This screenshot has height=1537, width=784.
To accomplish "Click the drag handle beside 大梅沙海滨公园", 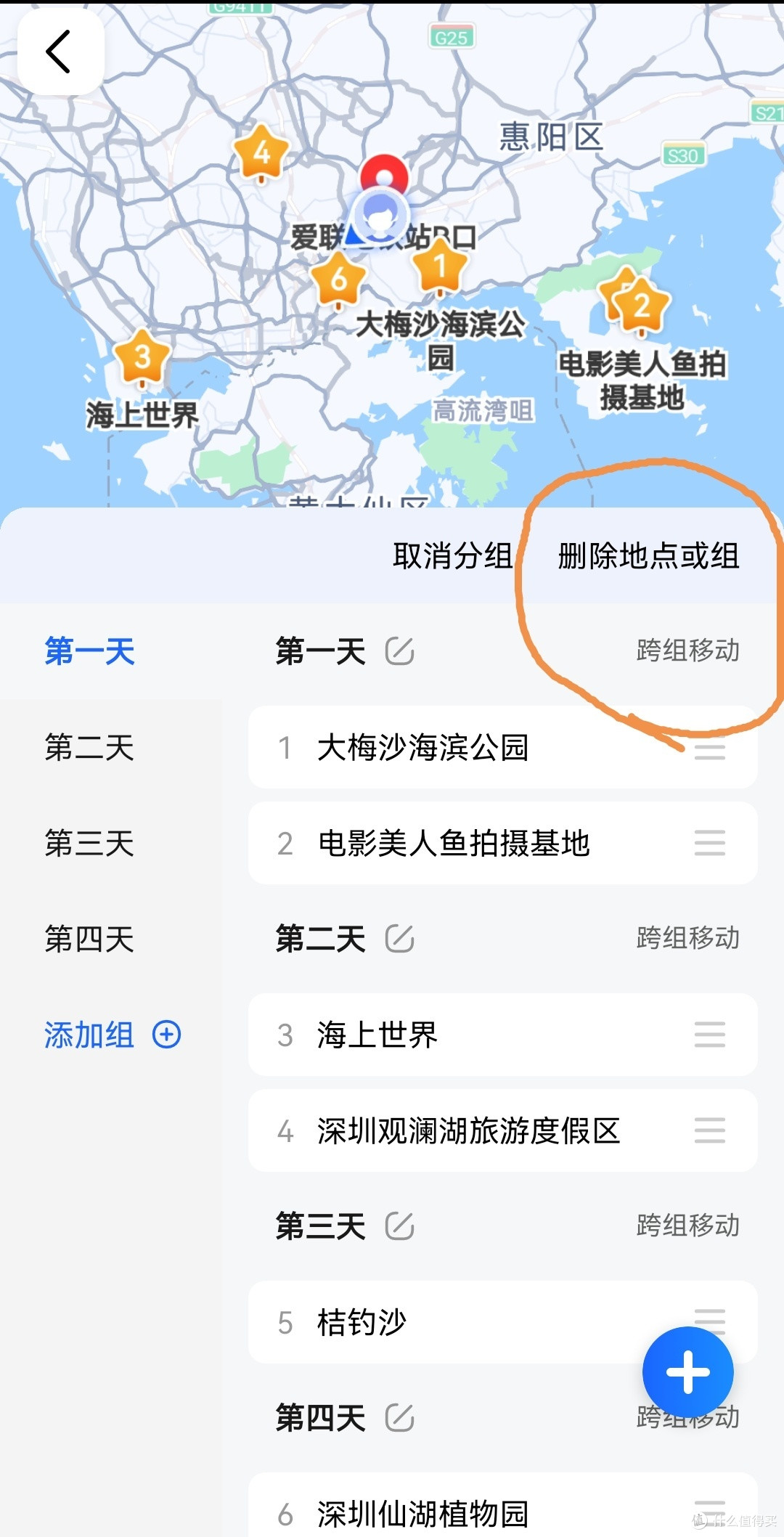I will tap(710, 748).
